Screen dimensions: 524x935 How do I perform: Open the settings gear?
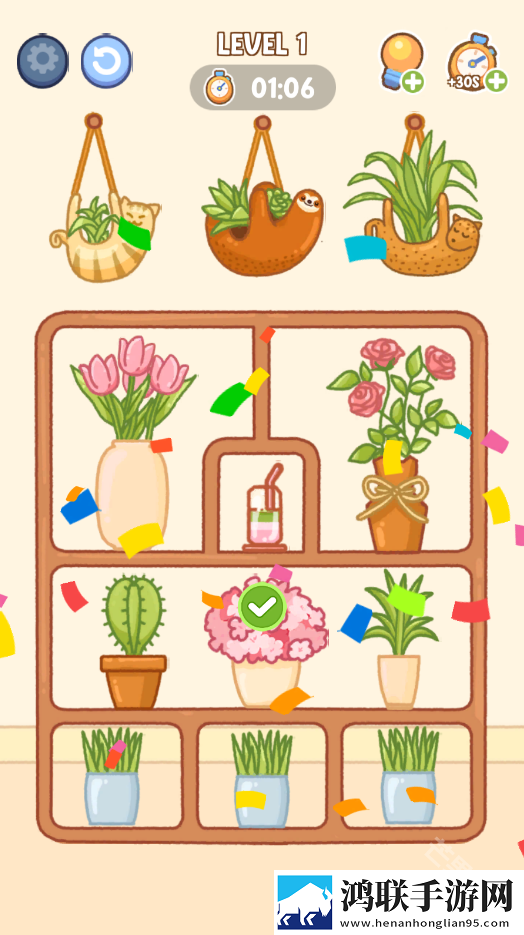click(x=43, y=61)
